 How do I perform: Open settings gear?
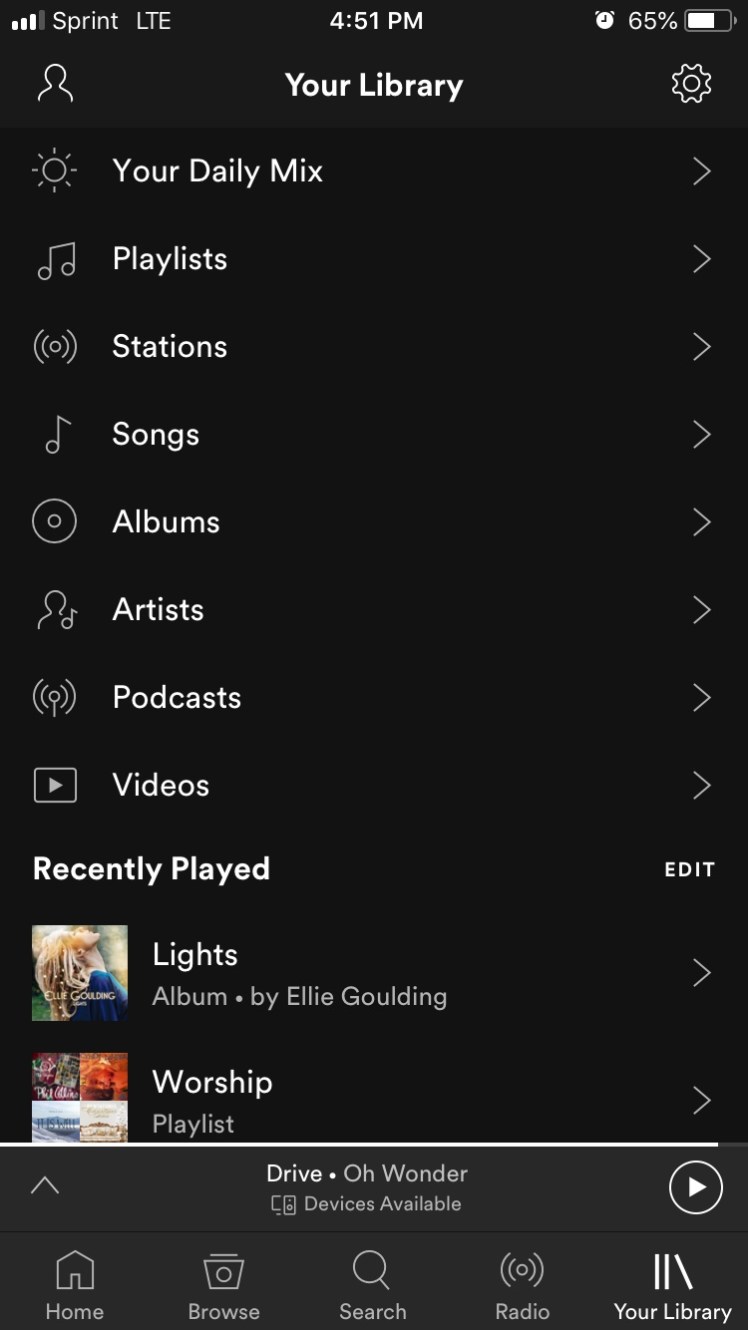pos(691,84)
